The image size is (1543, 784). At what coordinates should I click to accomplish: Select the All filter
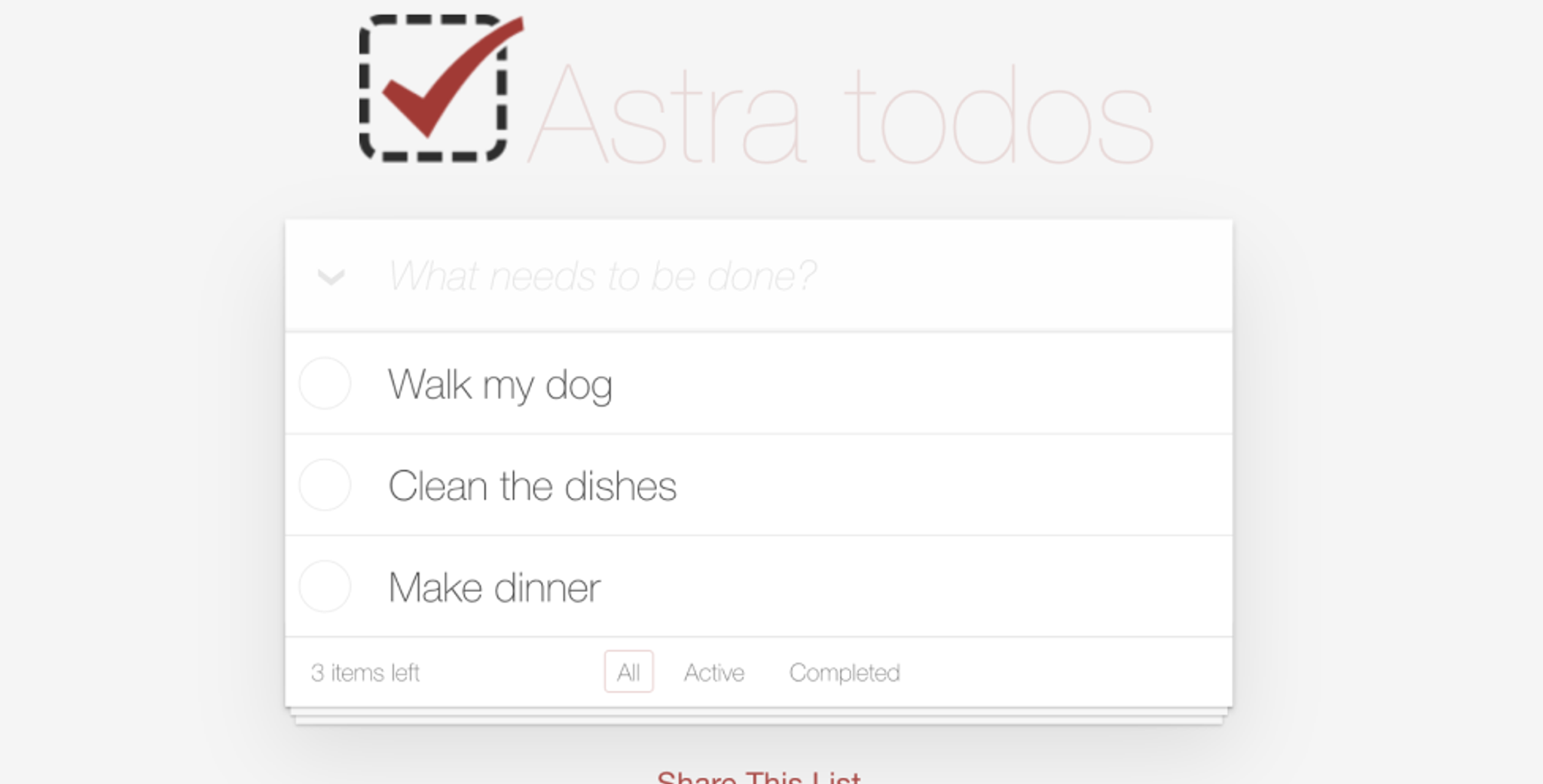pyautogui.click(x=628, y=672)
